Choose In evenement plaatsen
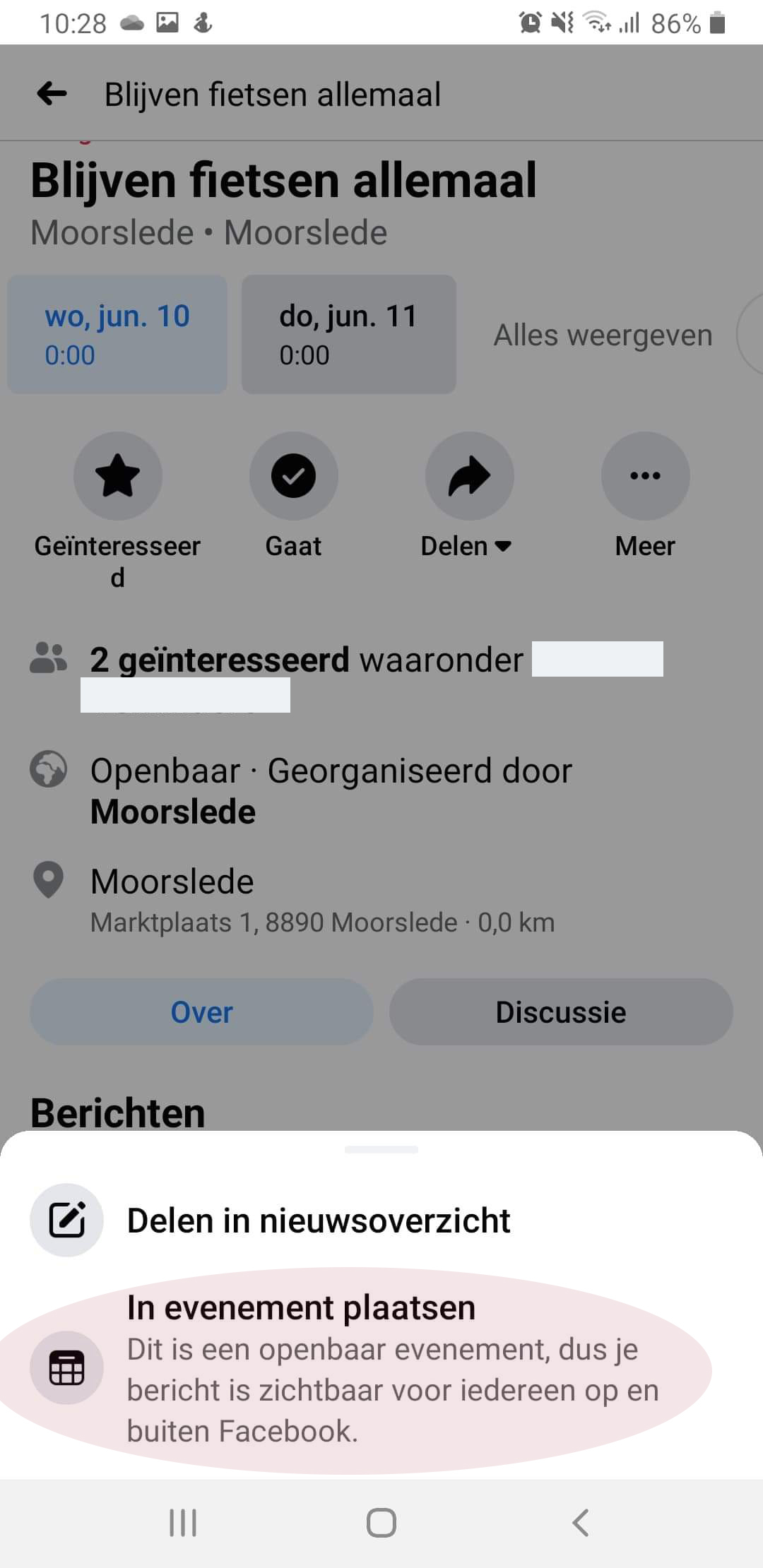Viewport: 763px width, 1568px height. 381,1368
